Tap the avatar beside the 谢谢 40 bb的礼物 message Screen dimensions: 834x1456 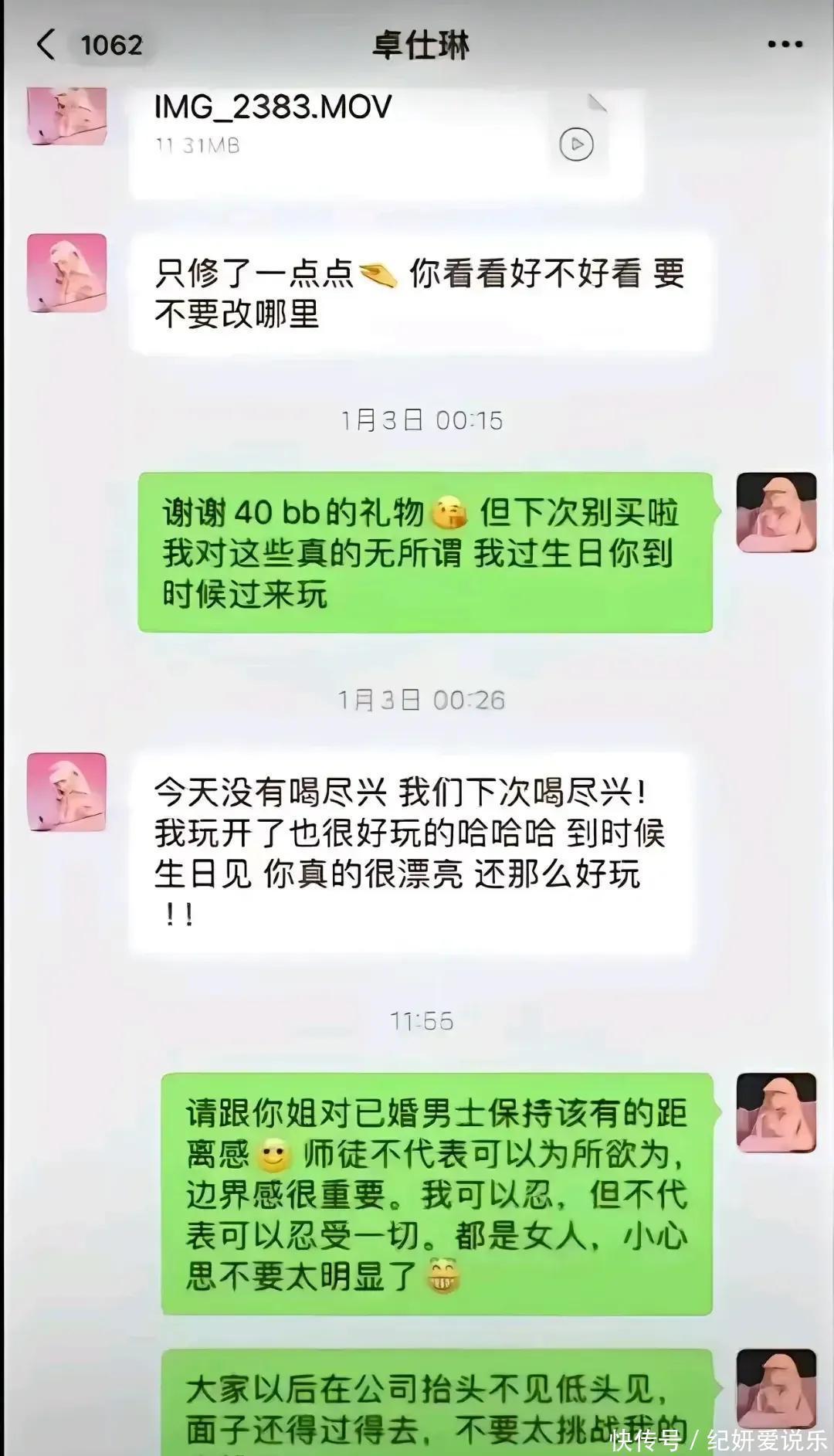point(776,513)
